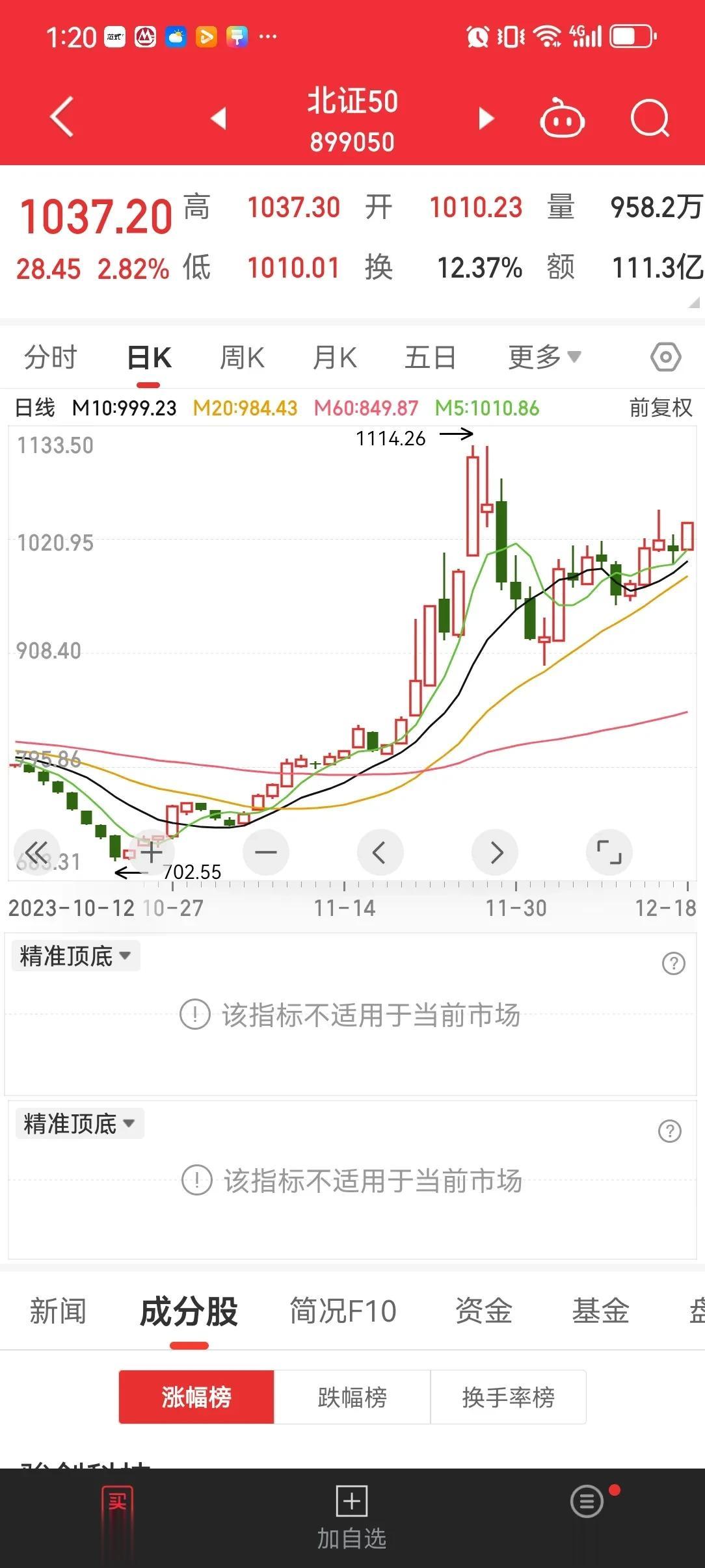Expand the 更多 chart period dropdown
Screen dimensions: 705x1568
coord(544,357)
